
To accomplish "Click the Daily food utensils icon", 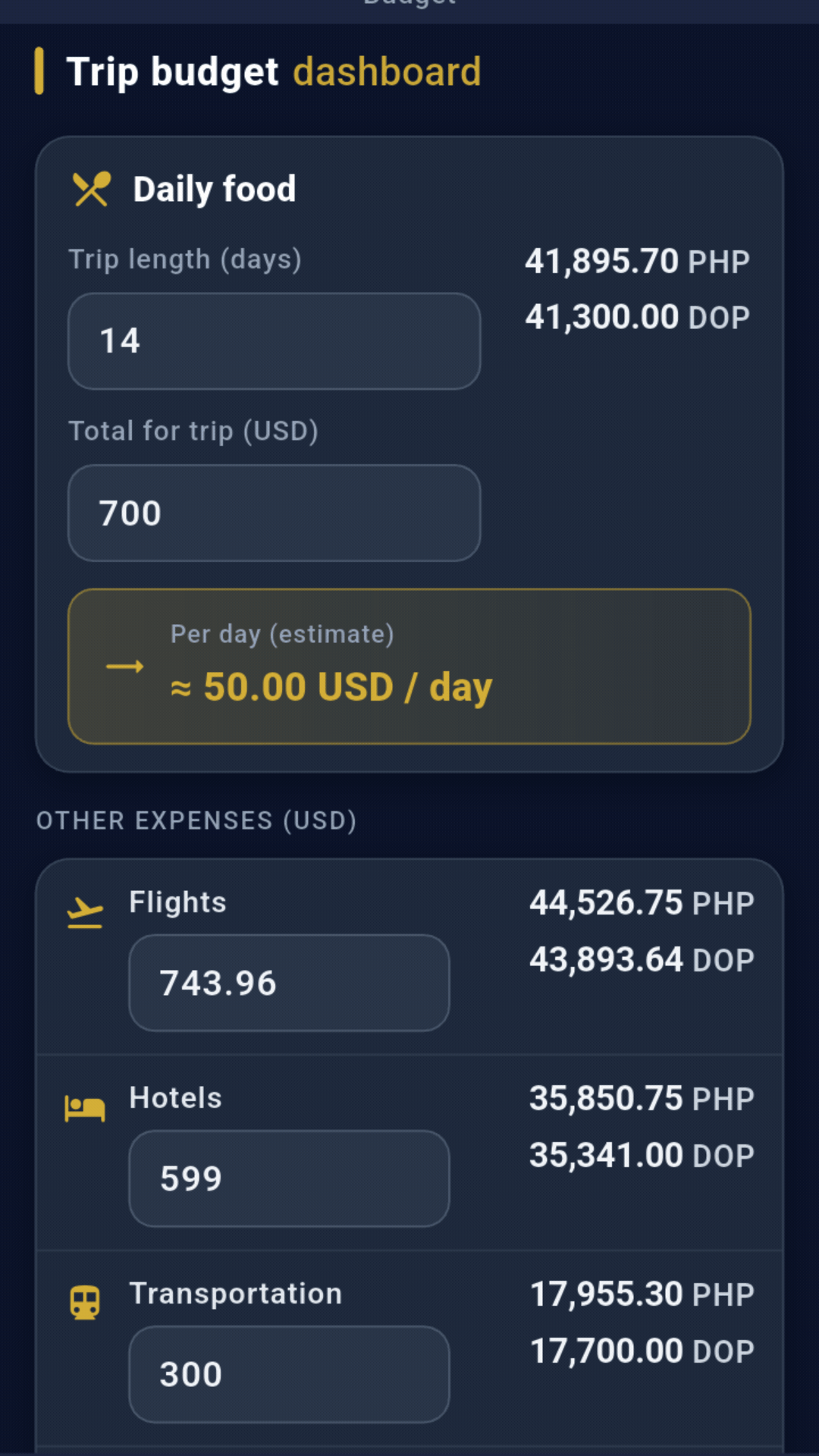I will pos(89,188).
